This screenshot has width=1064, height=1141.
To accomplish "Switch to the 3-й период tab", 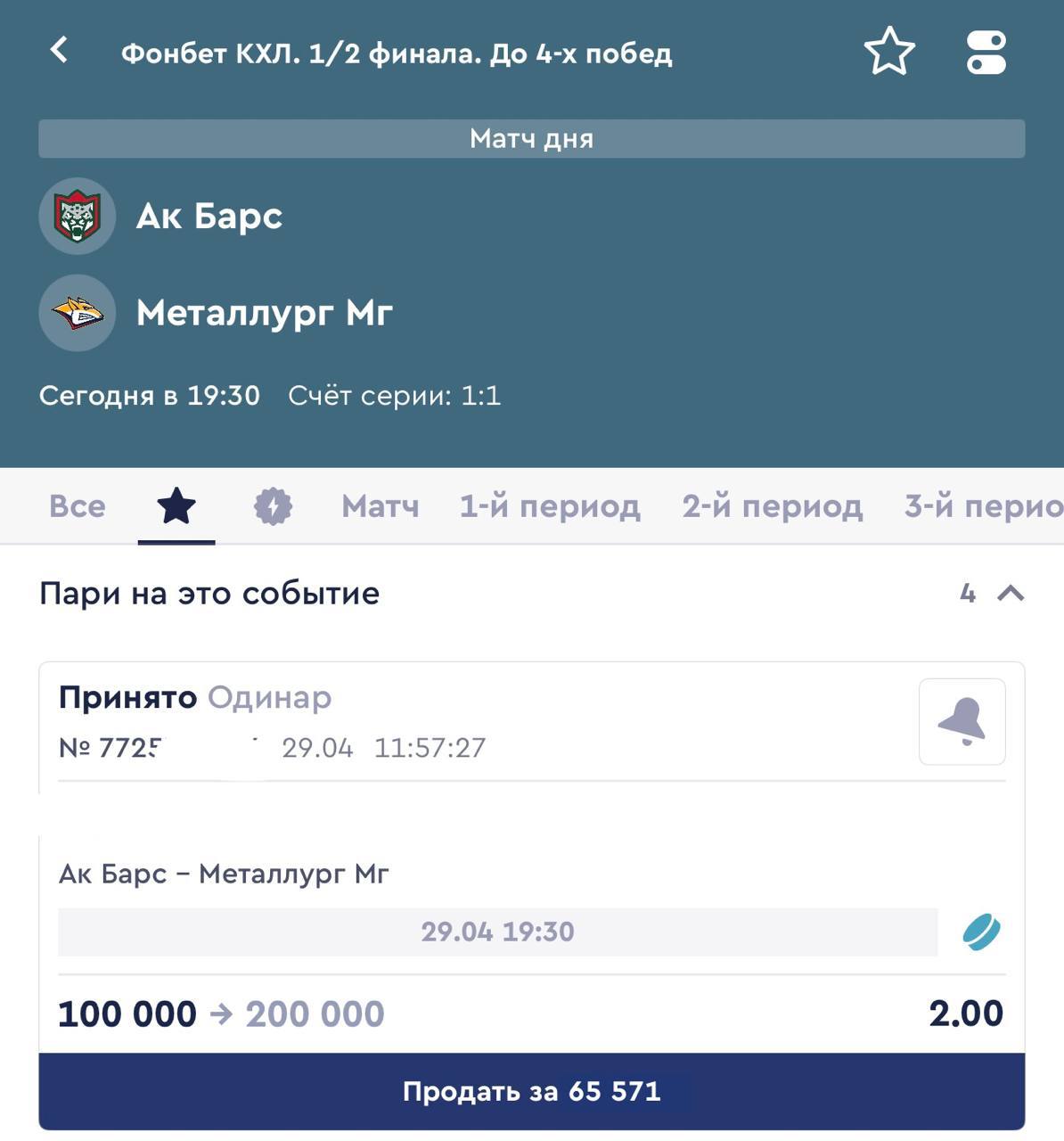I will coord(982,506).
